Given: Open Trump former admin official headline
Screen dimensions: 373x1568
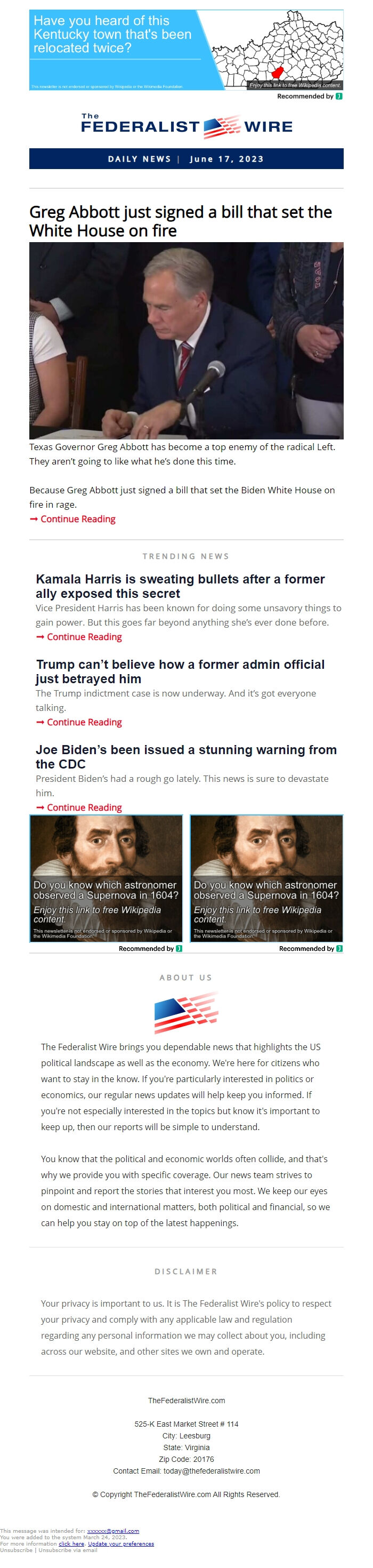Looking at the screenshot, I should coord(180,671).
